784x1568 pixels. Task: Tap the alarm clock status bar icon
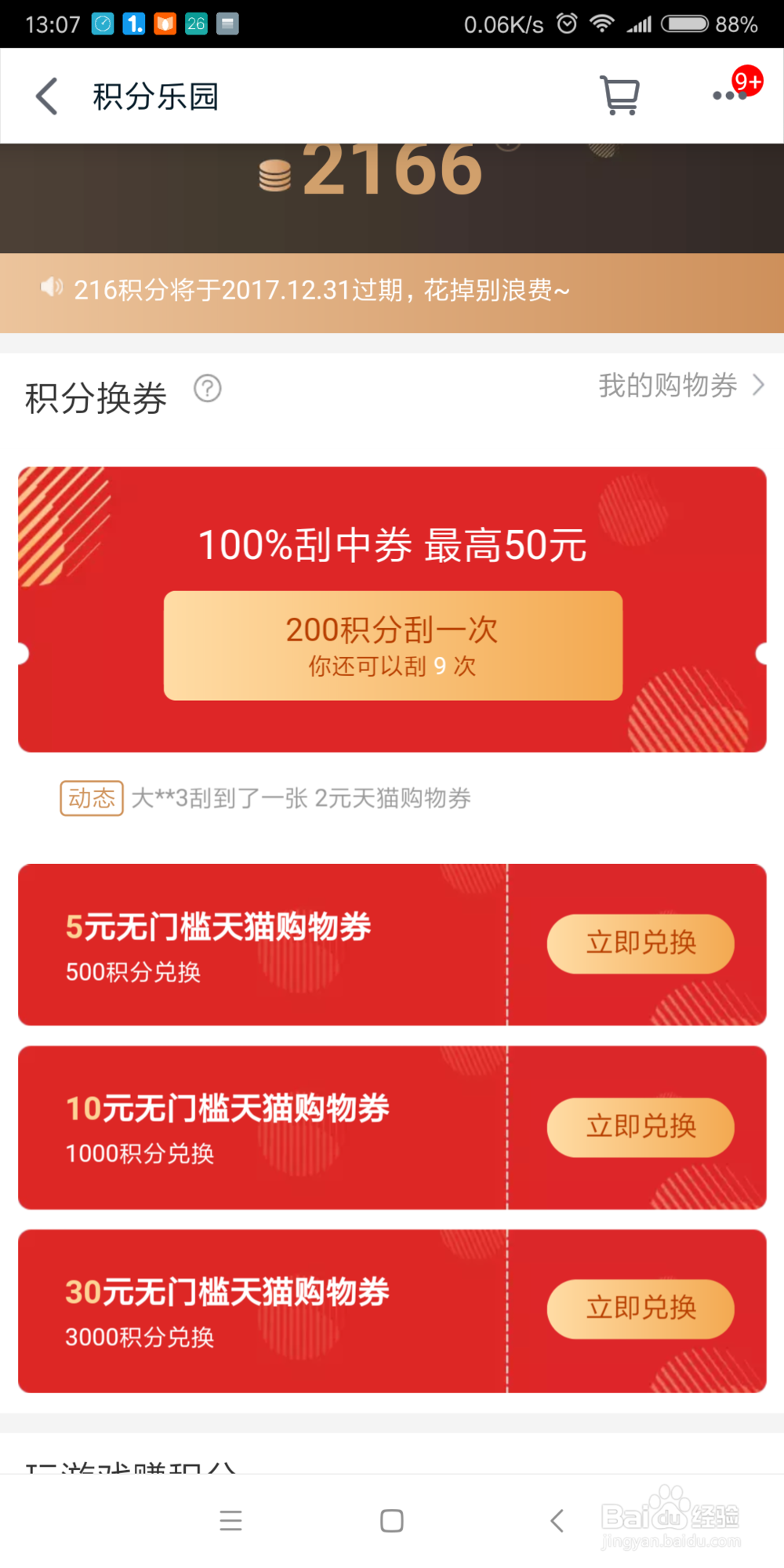tap(566, 24)
